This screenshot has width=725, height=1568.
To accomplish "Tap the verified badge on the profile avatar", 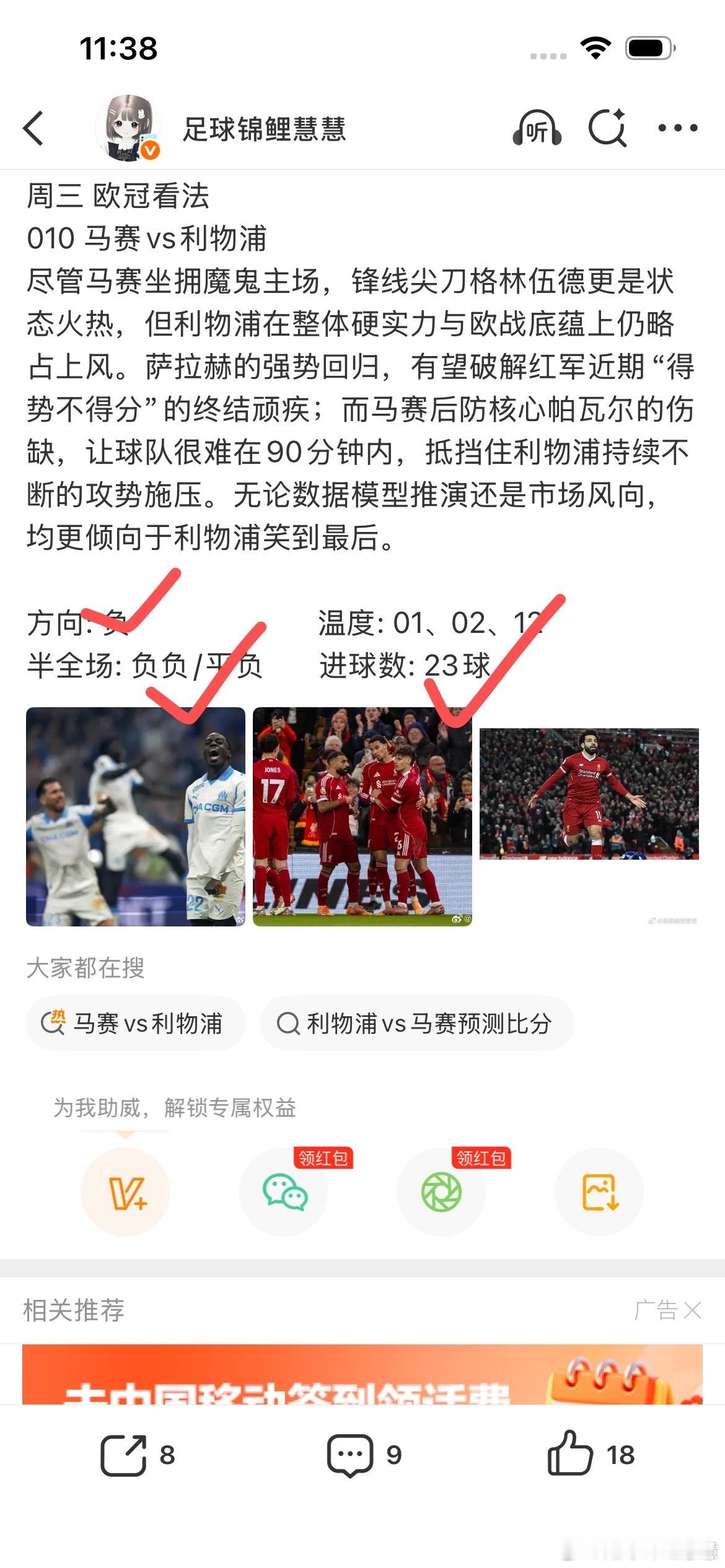I will click(x=151, y=150).
